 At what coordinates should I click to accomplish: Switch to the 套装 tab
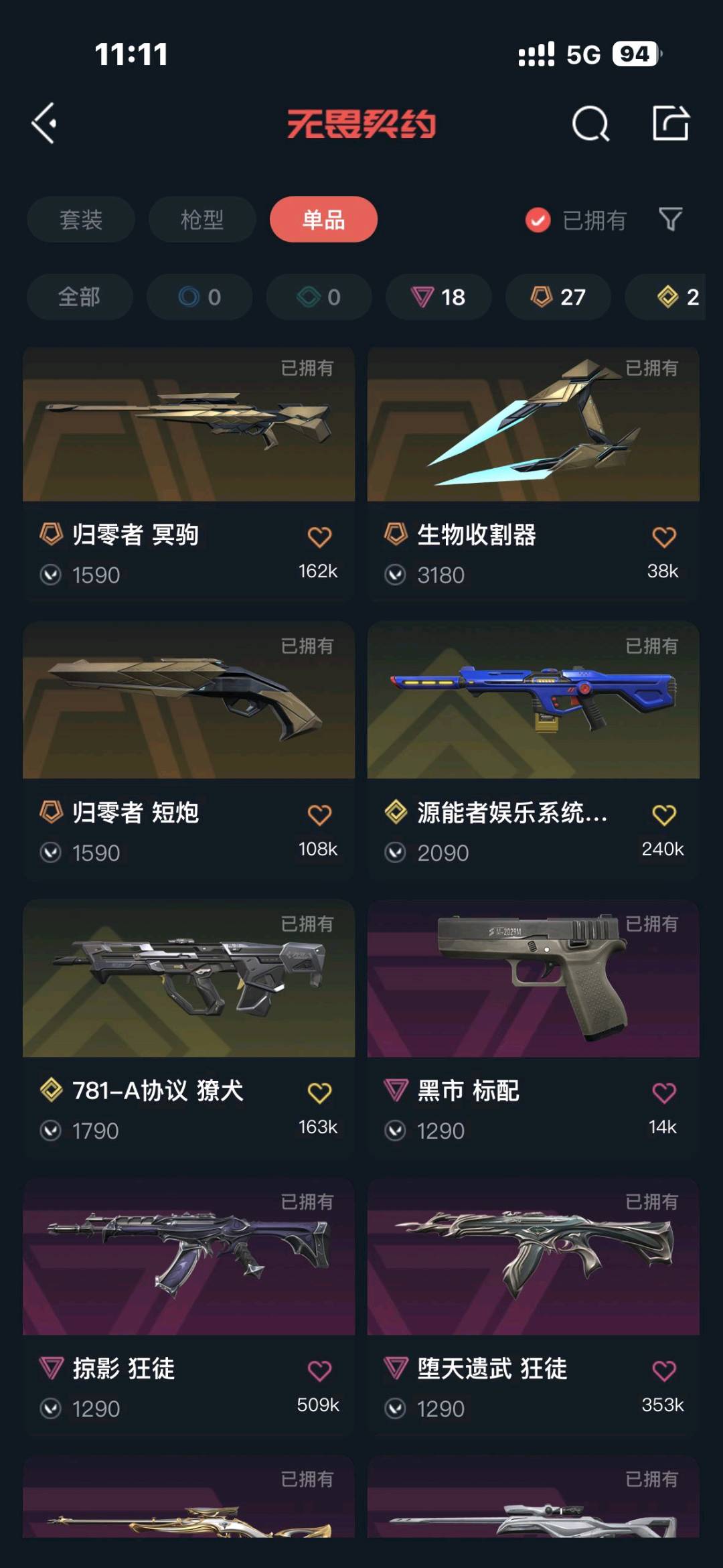(x=81, y=220)
